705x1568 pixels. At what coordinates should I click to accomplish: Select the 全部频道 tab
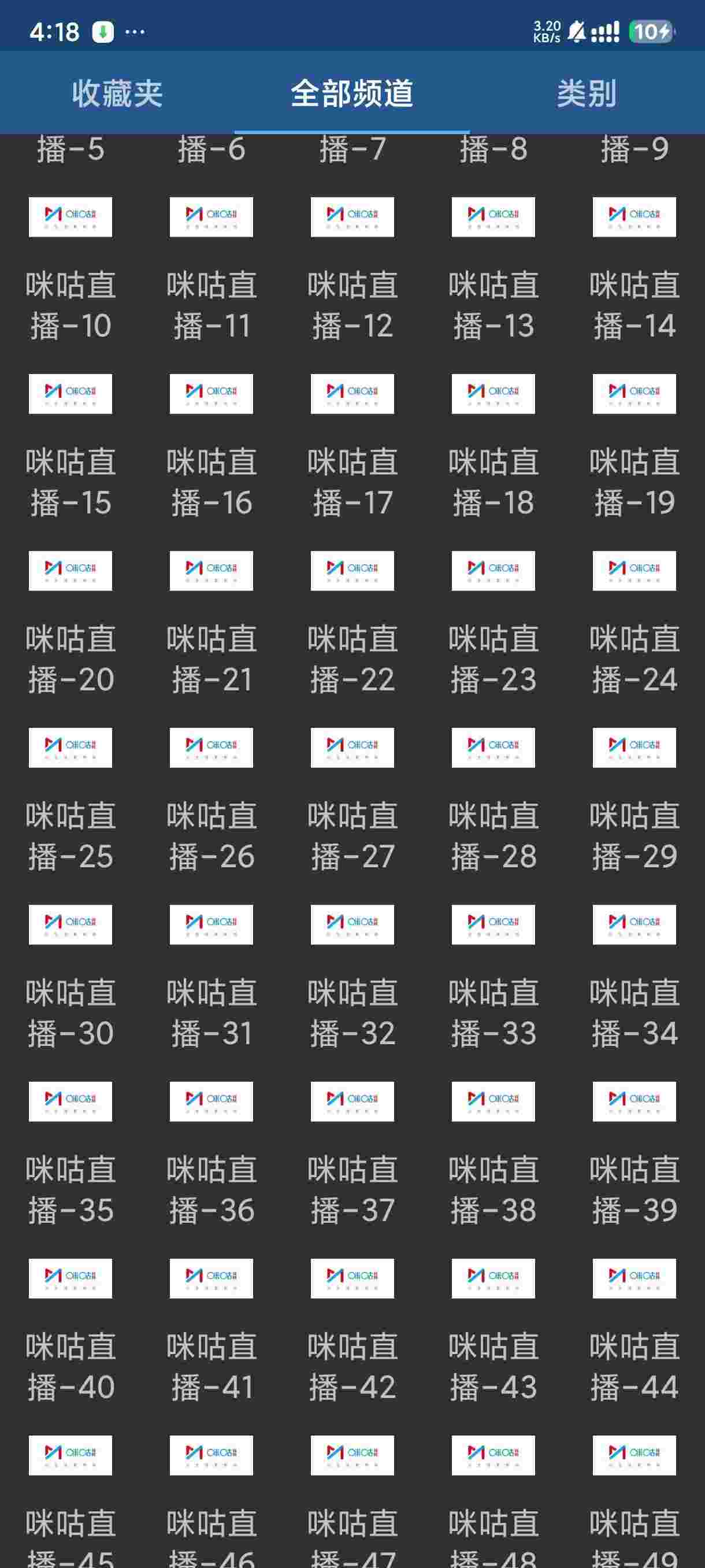coord(351,93)
